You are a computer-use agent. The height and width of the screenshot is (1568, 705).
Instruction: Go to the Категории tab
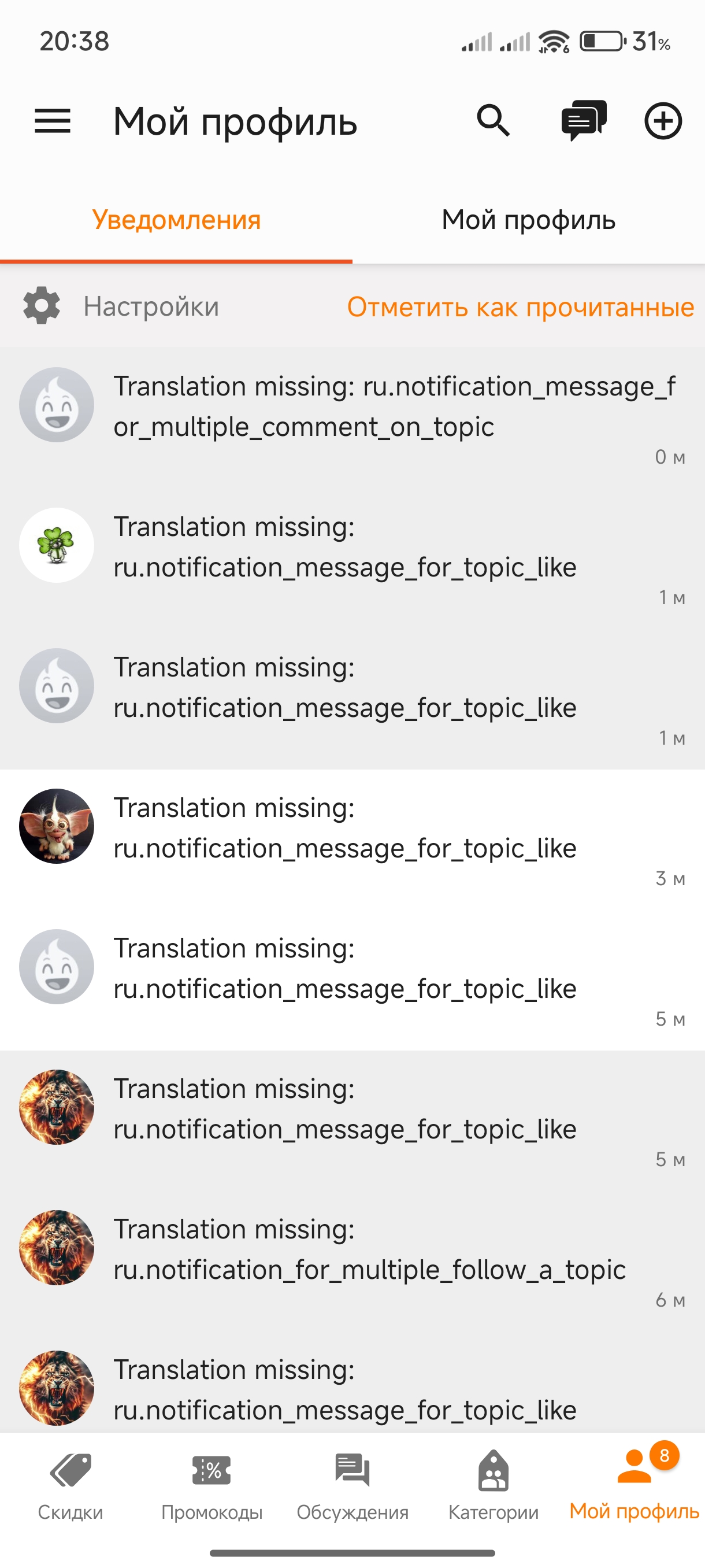click(493, 1485)
